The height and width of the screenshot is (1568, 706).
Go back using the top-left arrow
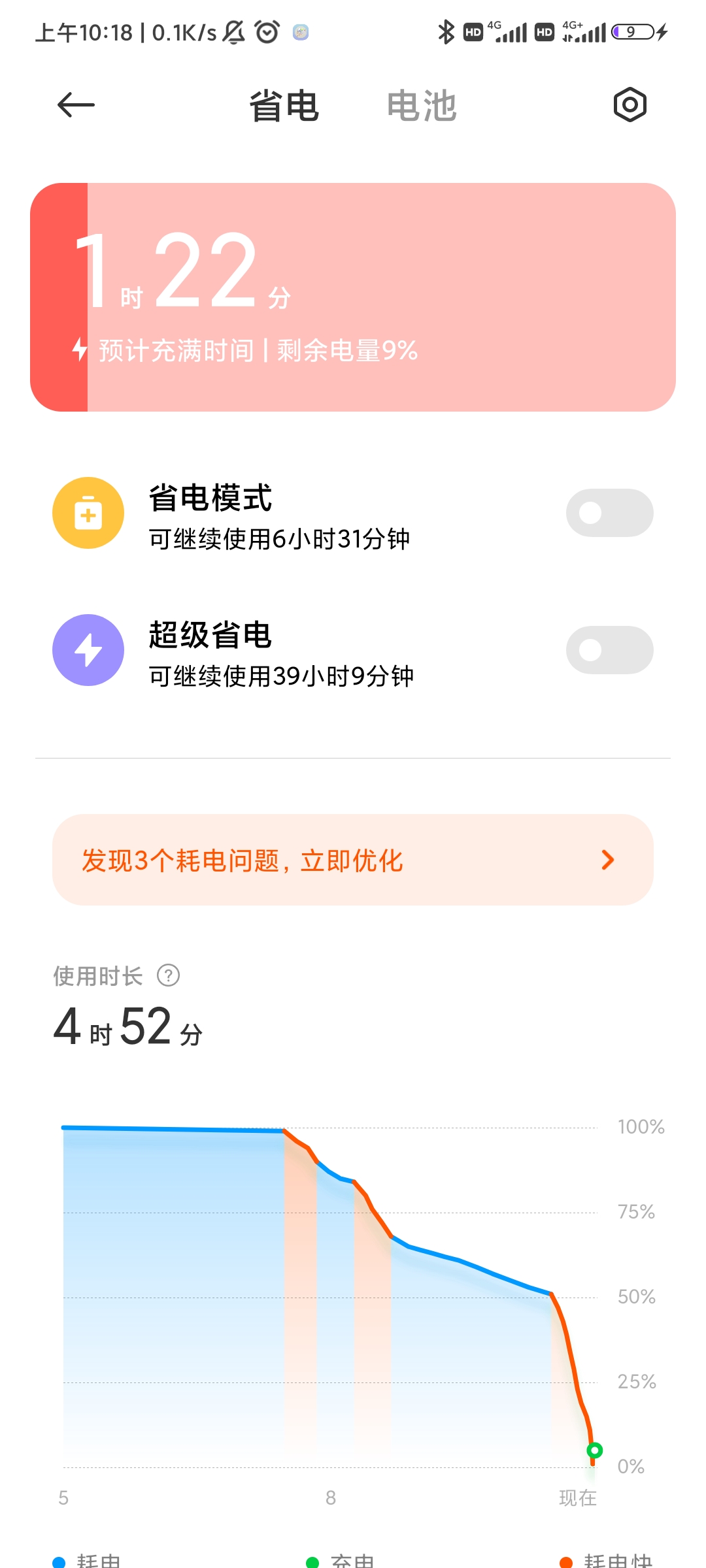76,105
